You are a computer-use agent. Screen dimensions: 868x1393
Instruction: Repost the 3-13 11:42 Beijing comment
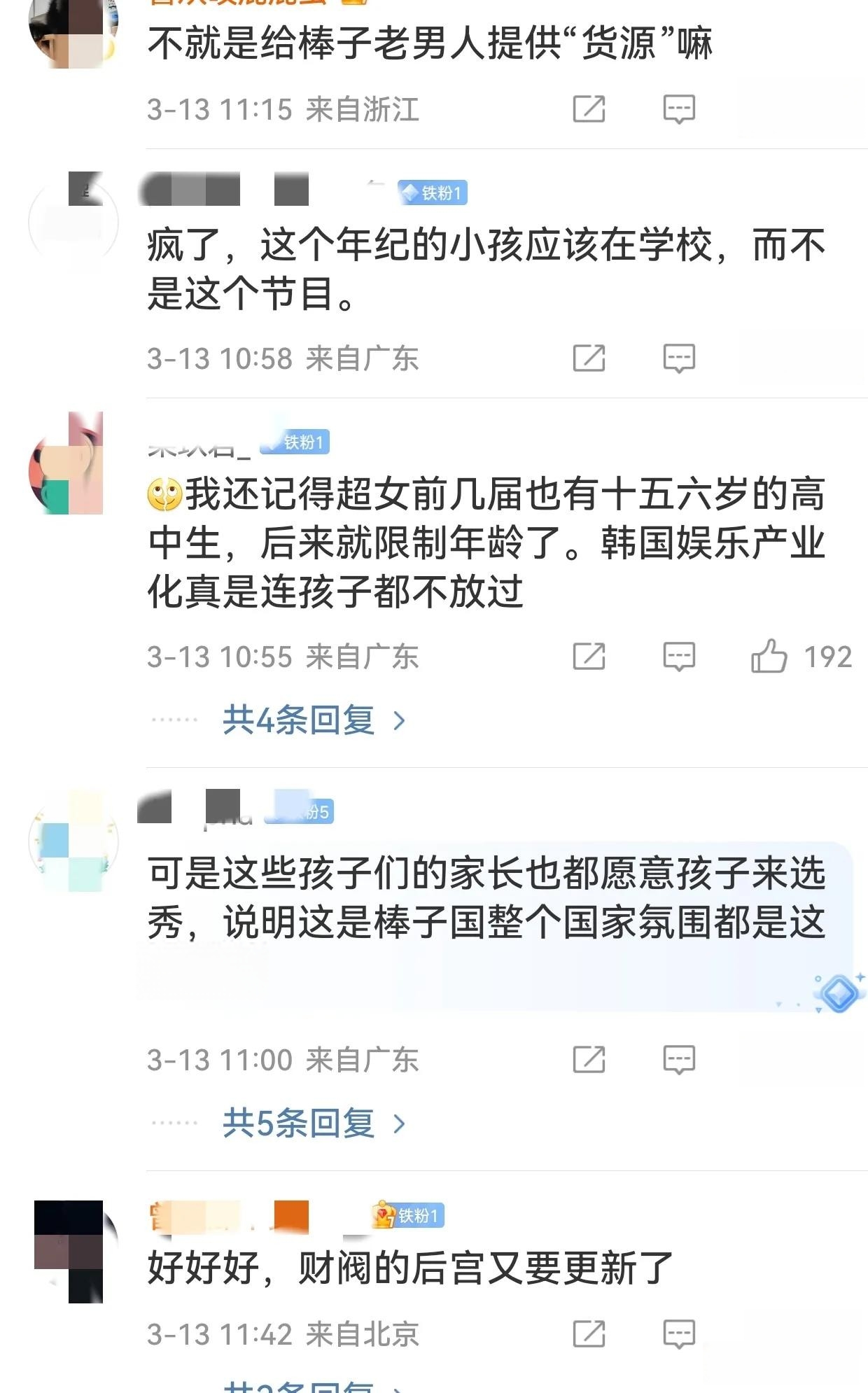tap(589, 1334)
